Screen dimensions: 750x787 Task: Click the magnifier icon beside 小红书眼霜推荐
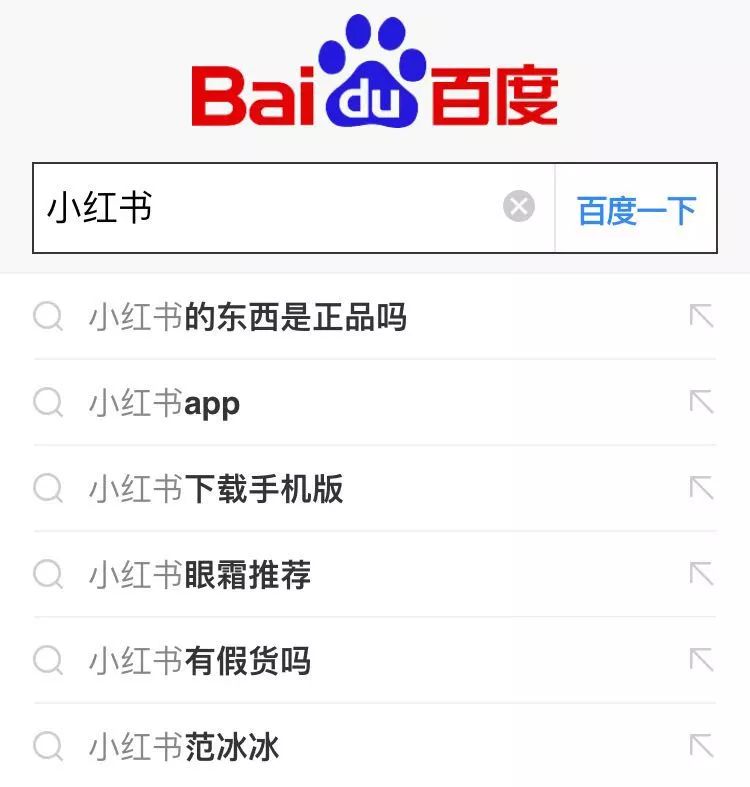coord(47,575)
